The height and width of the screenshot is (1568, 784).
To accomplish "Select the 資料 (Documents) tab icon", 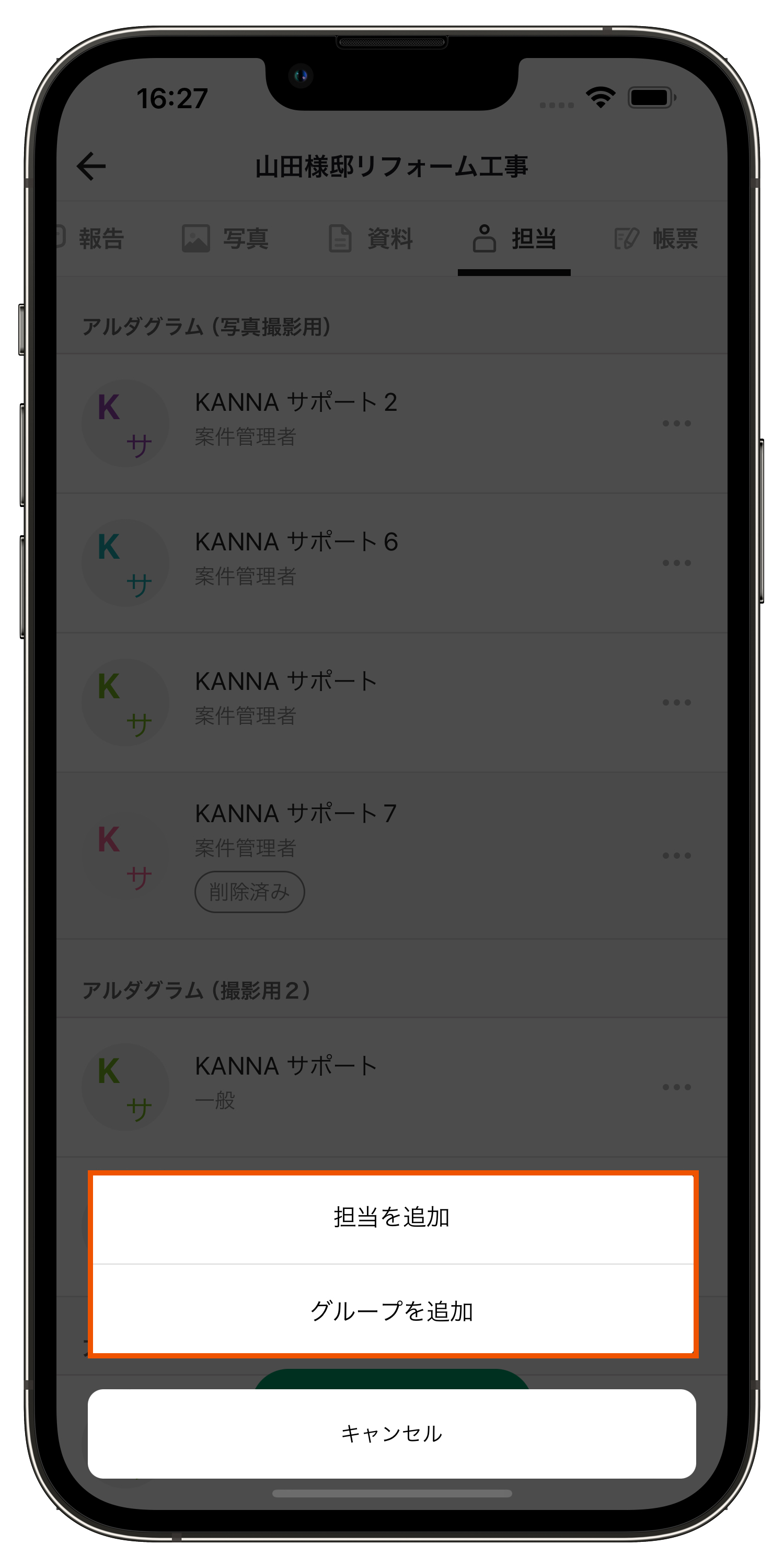I will [341, 238].
